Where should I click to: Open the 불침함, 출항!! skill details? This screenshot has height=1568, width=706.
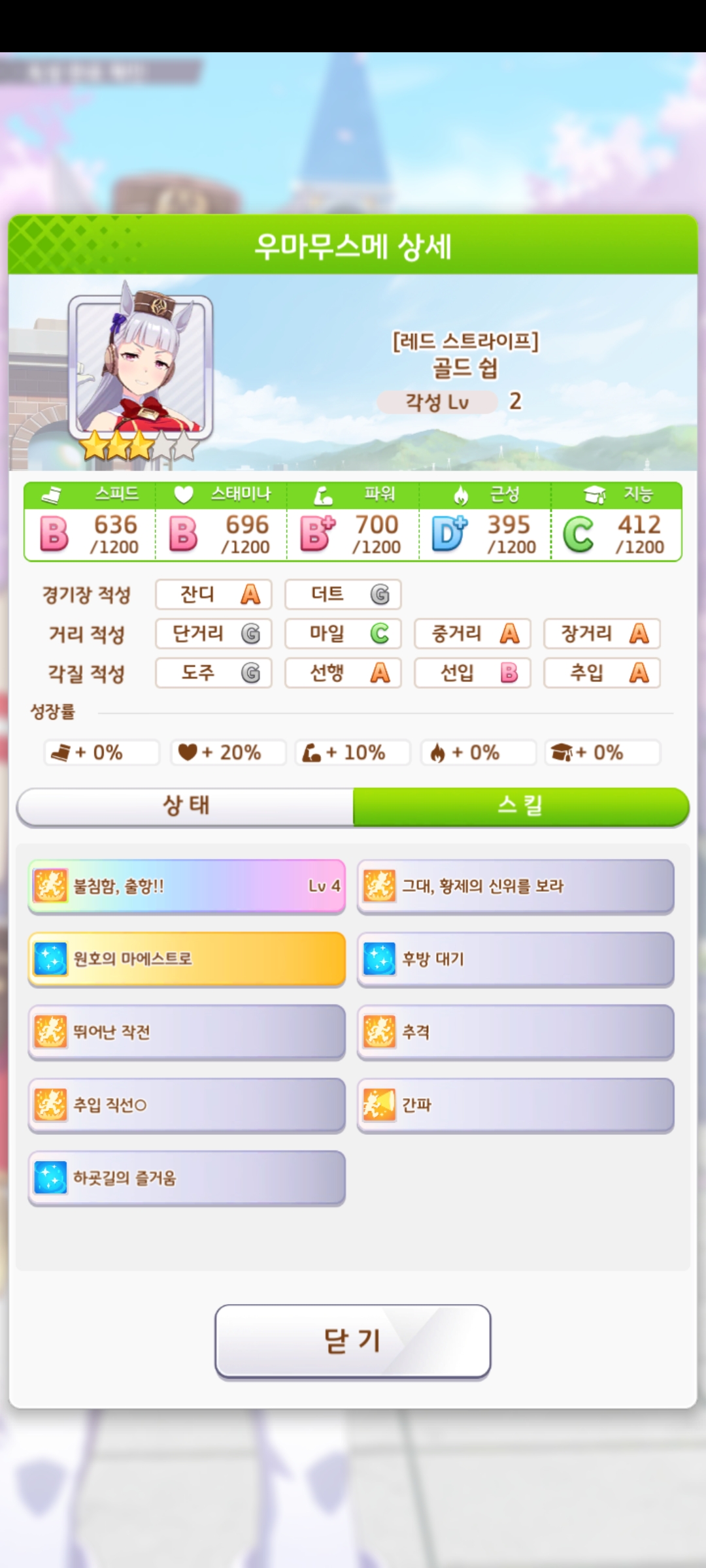coord(186,886)
